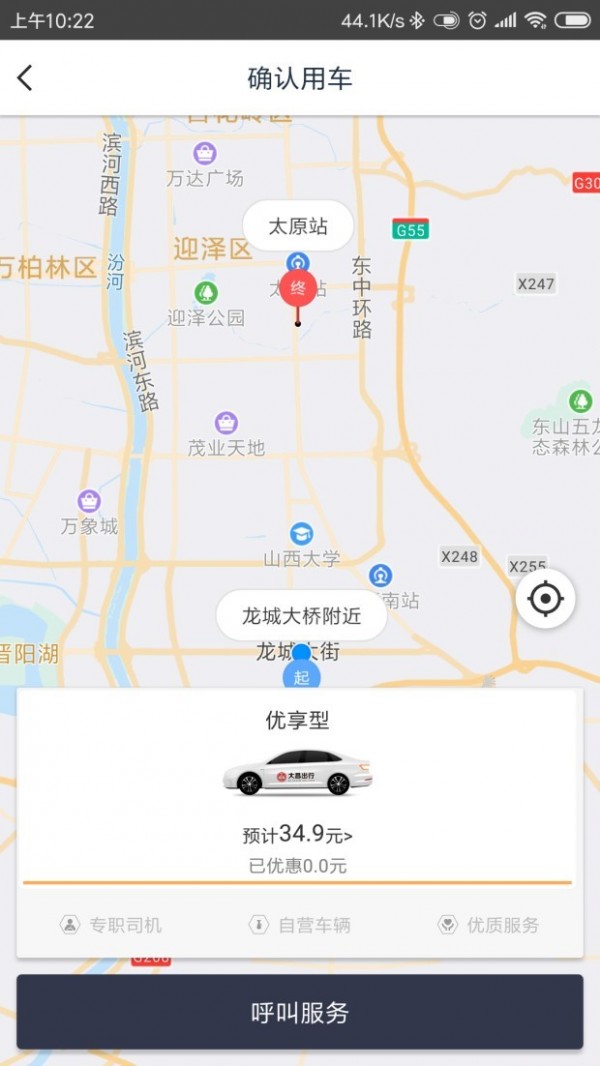Open the 太原站 destination label
600x1066 pixels.
(x=298, y=226)
